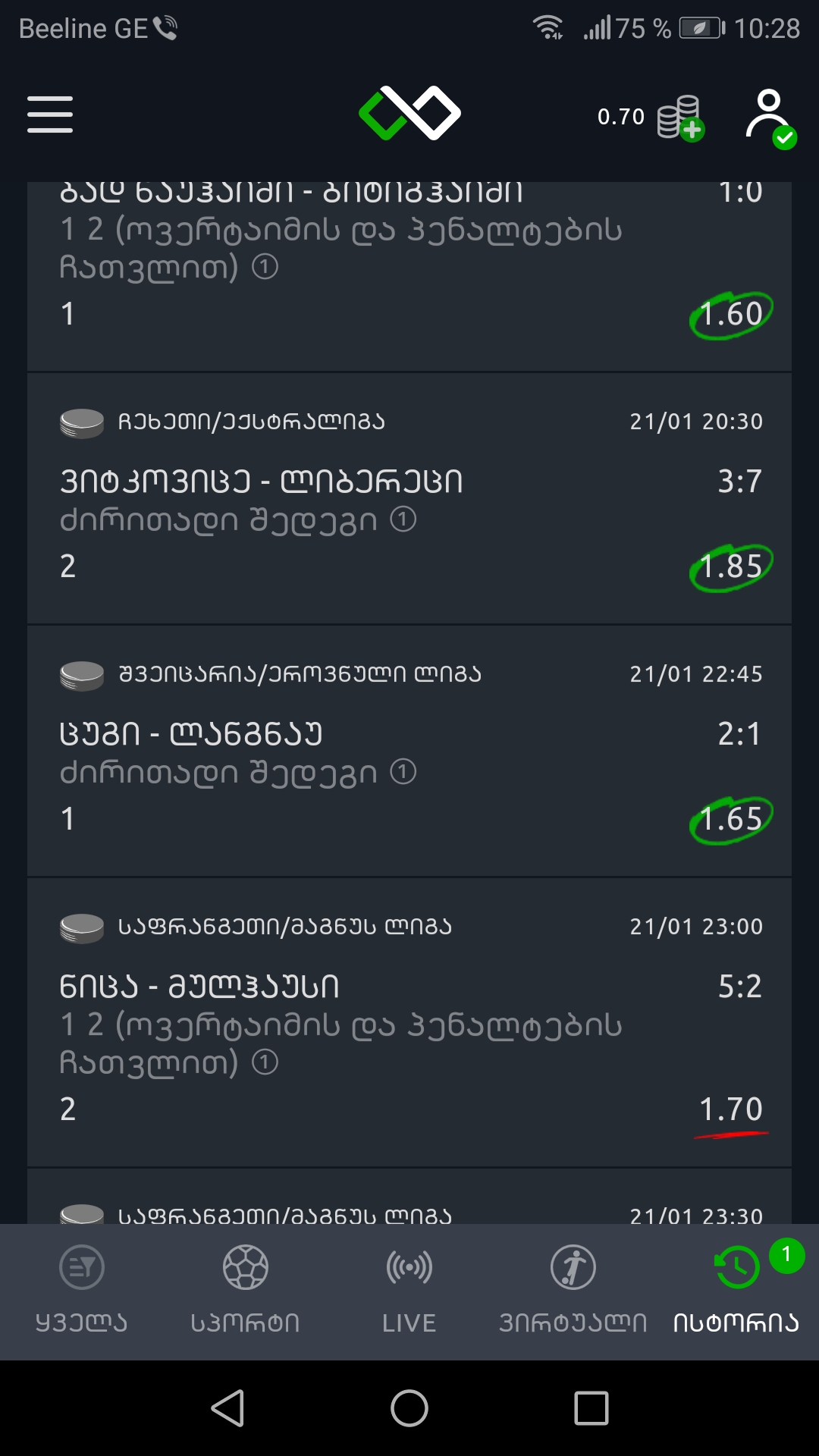Show info for ვიტკოვიცე - ლიბერეცი bet type

point(403,520)
